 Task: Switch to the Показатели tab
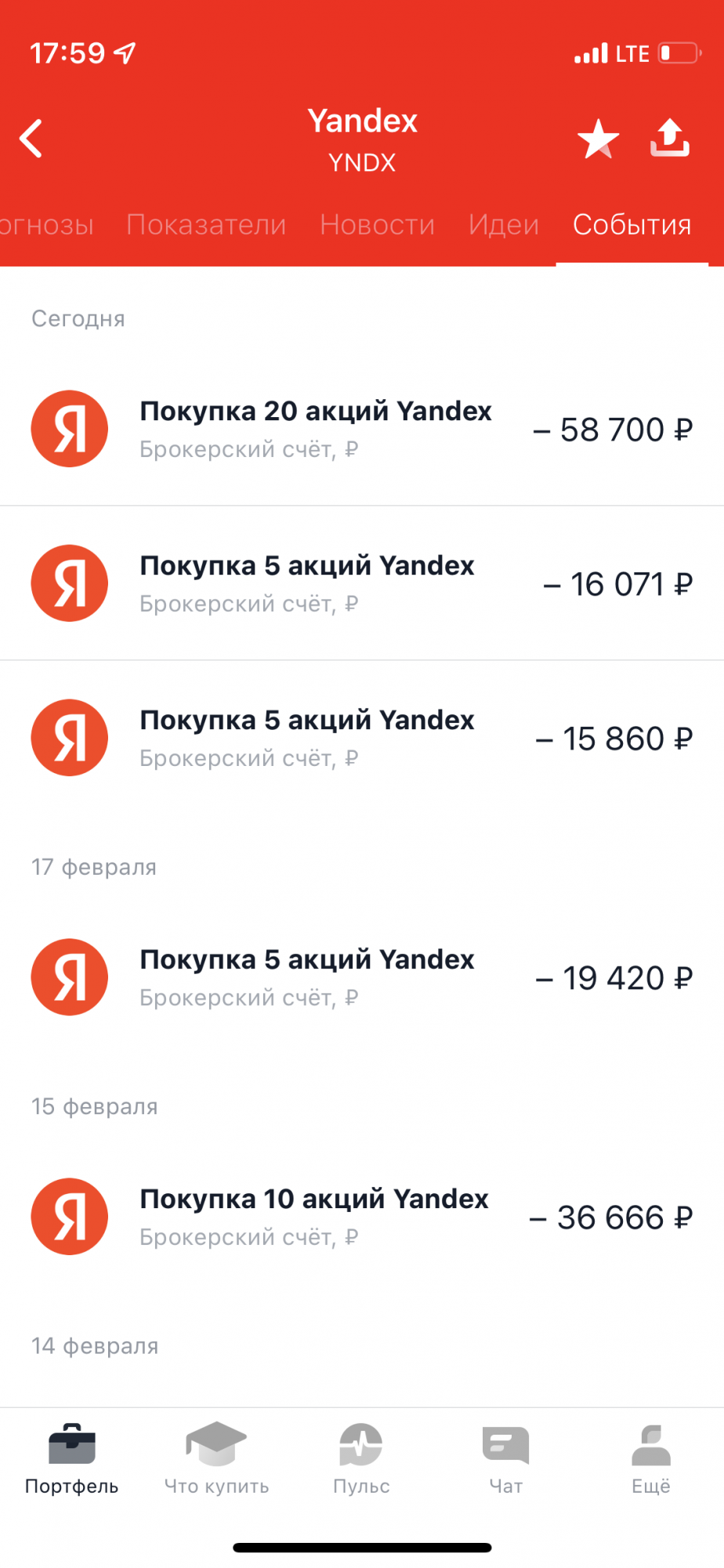[x=206, y=225]
